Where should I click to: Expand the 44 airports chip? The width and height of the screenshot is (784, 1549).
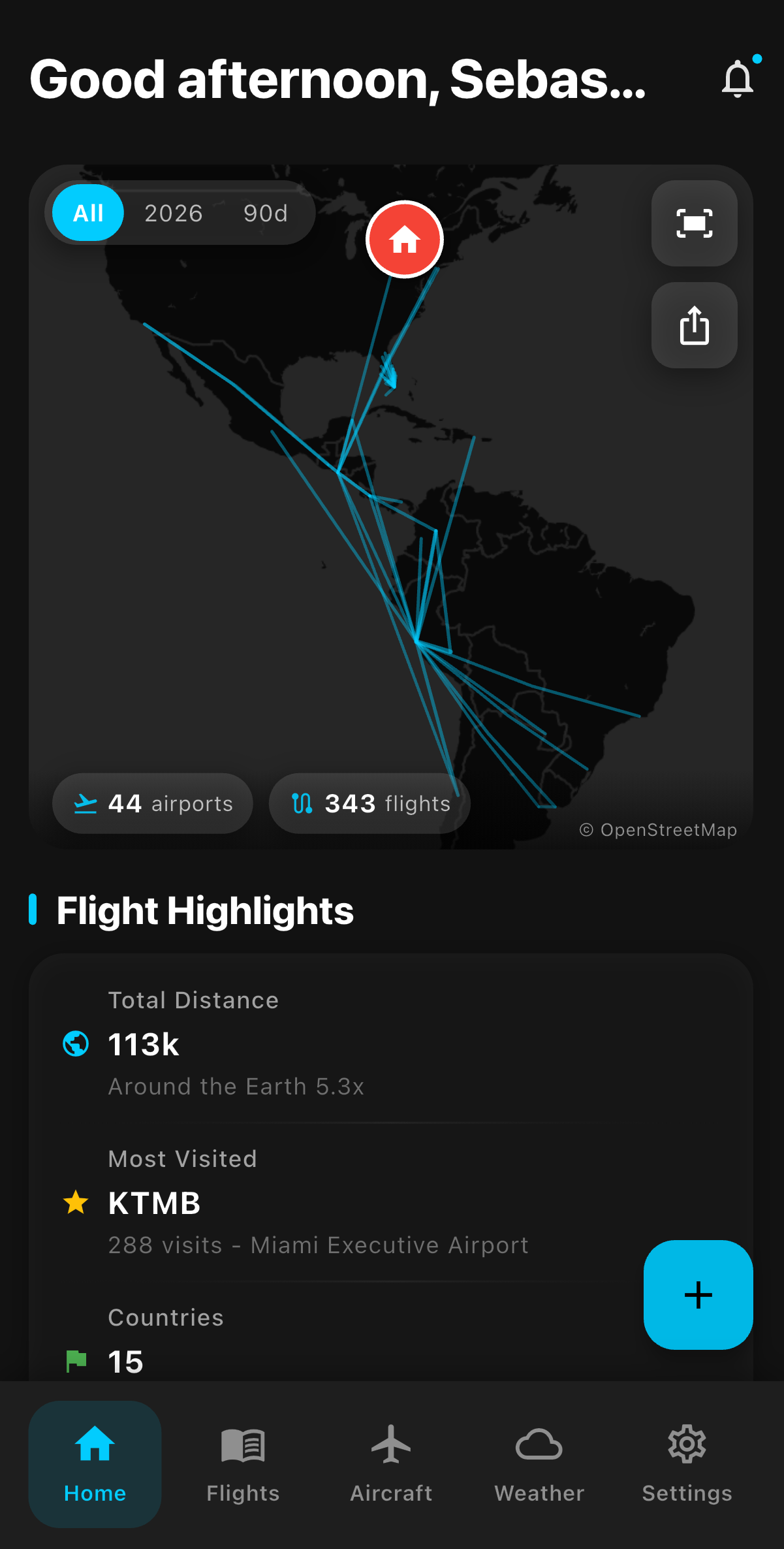(x=152, y=804)
